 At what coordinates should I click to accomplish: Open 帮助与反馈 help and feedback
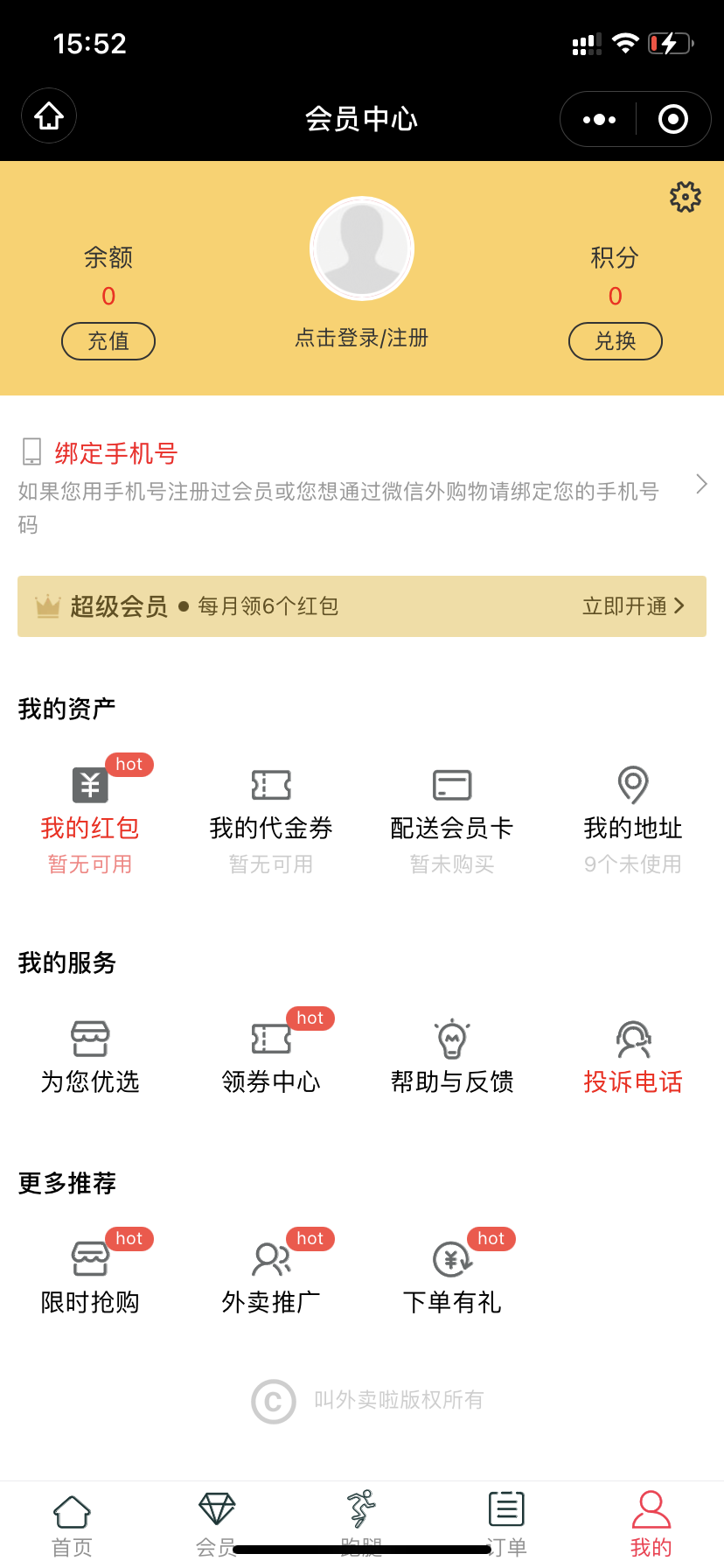pyautogui.click(x=452, y=1055)
